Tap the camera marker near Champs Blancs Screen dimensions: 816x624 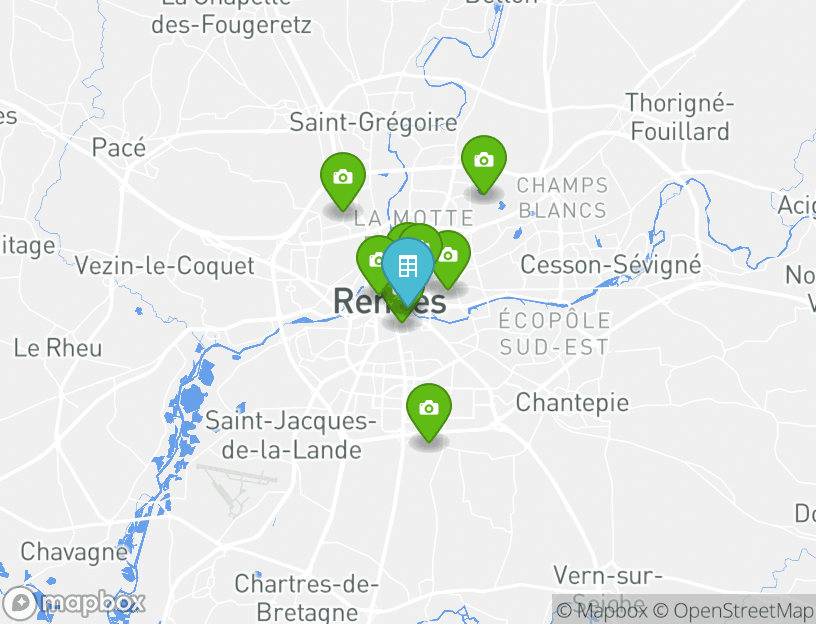tap(484, 161)
